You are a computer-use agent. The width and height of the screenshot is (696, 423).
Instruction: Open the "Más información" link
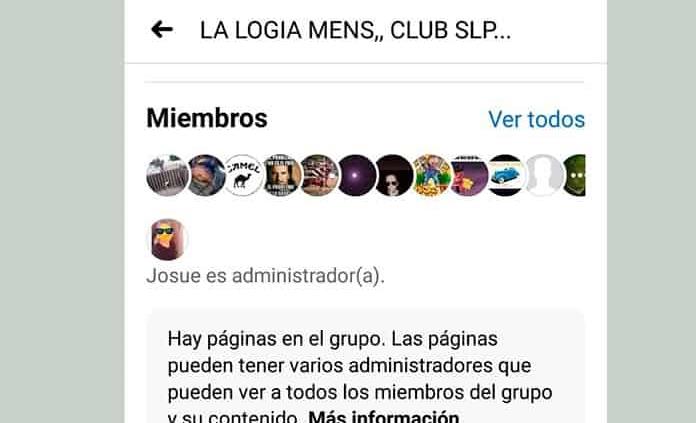384,416
